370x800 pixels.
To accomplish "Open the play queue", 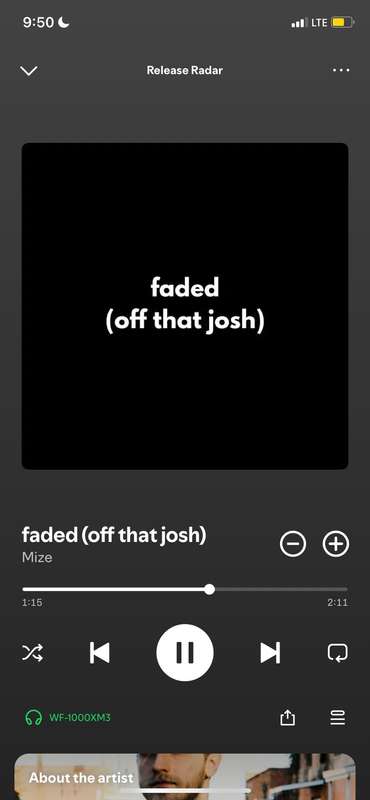I will pyautogui.click(x=337, y=718).
